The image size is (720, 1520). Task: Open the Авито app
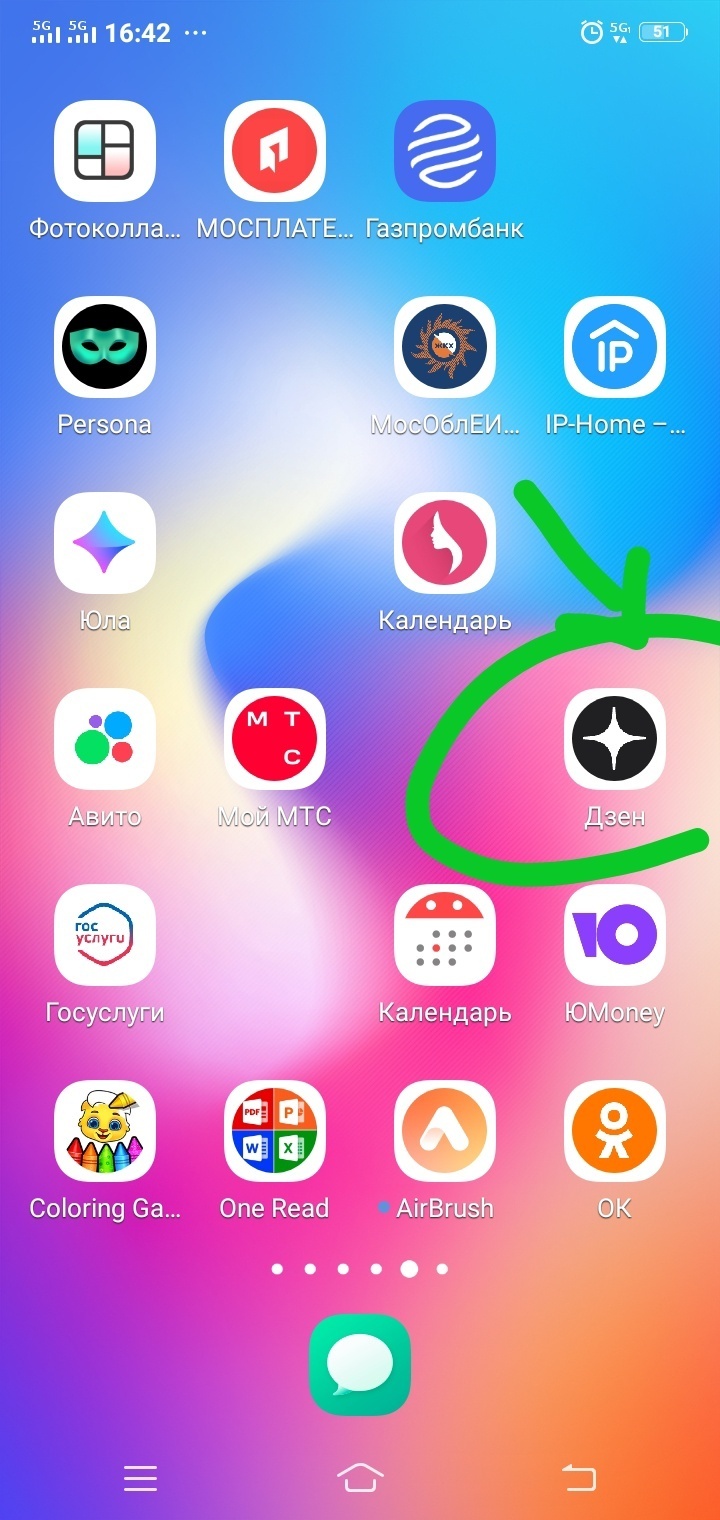(x=105, y=739)
